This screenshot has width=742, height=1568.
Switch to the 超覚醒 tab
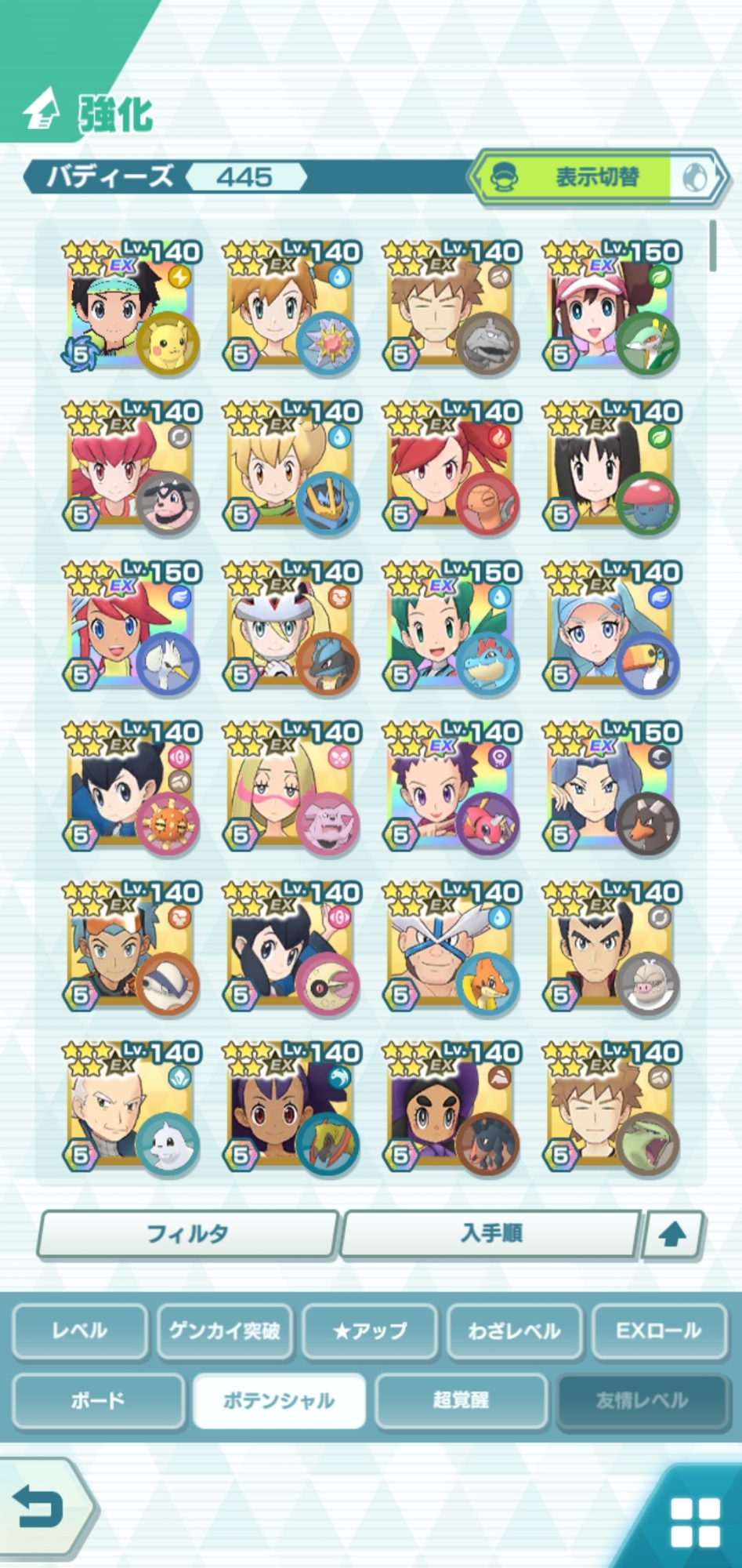tap(461, 1400)
